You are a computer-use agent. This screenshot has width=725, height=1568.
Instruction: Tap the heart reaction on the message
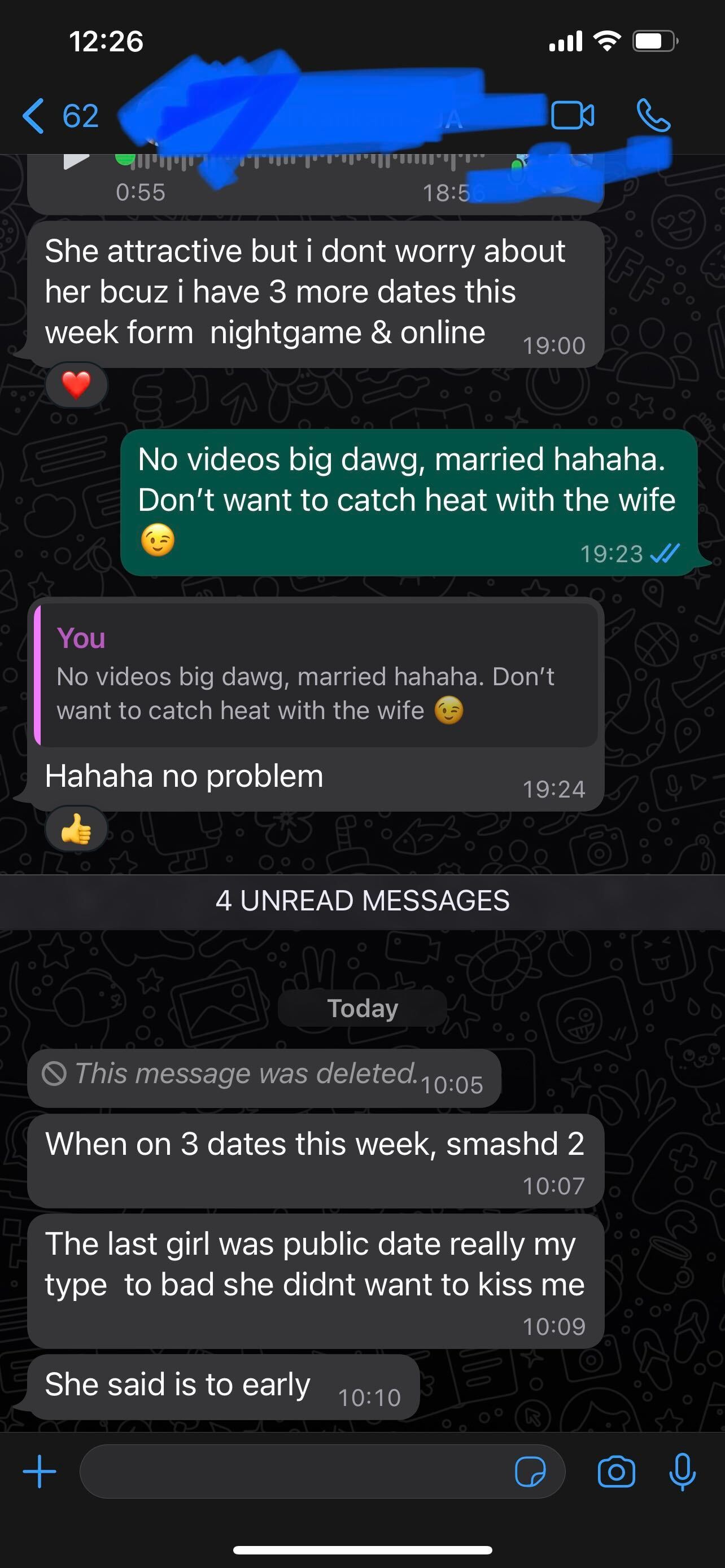pyautogui.click(x=76, y=385)
